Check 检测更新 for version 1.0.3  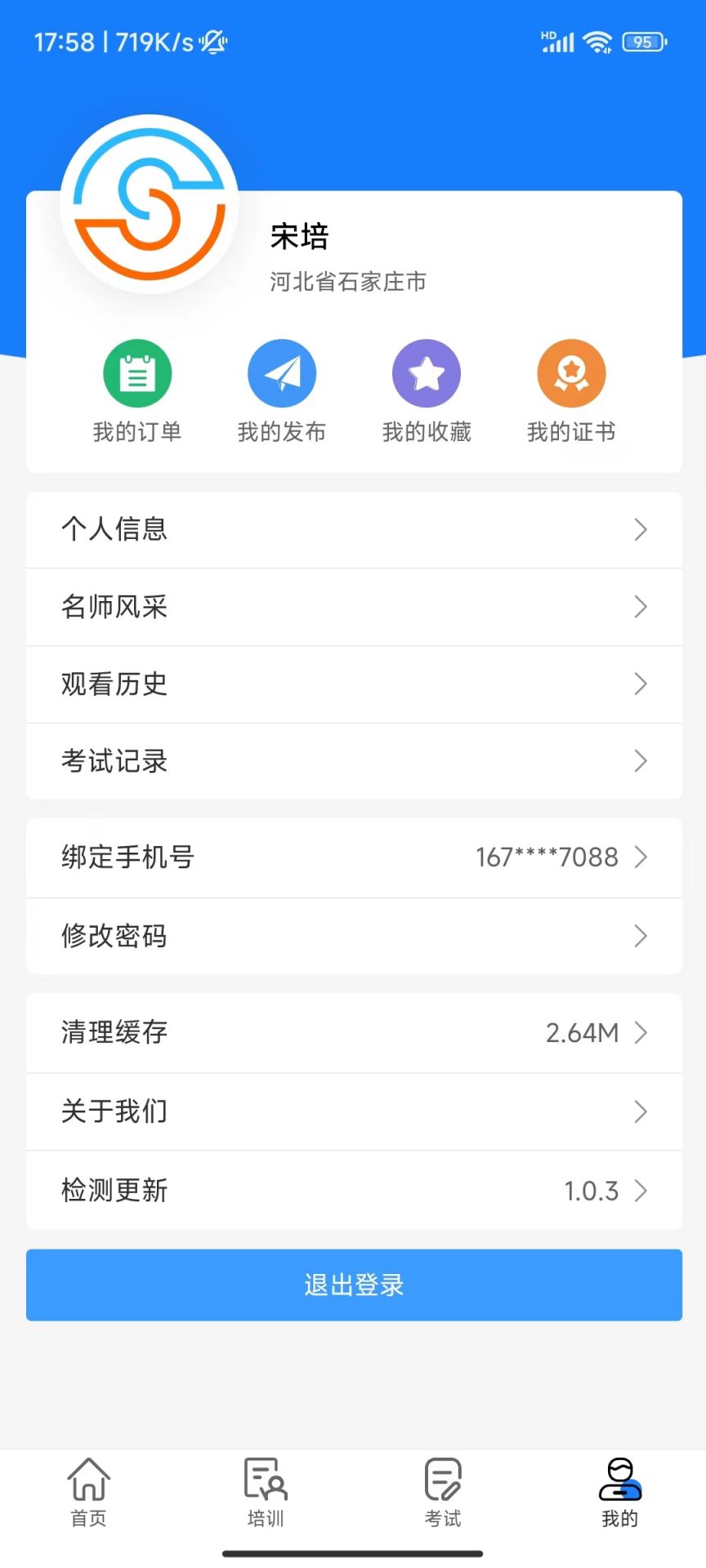353,1191
